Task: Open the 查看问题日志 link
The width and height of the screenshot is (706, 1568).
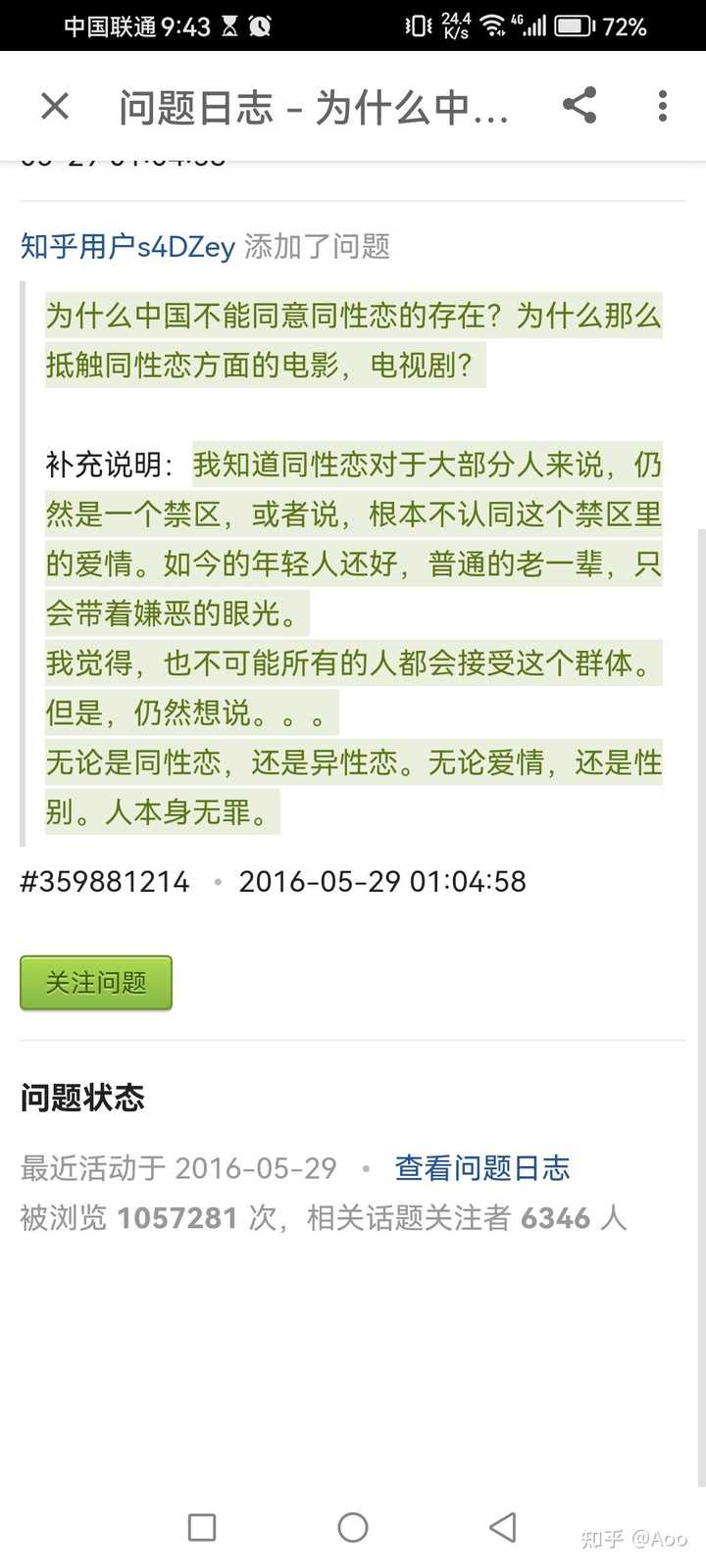Action: tap(481, 1168)
